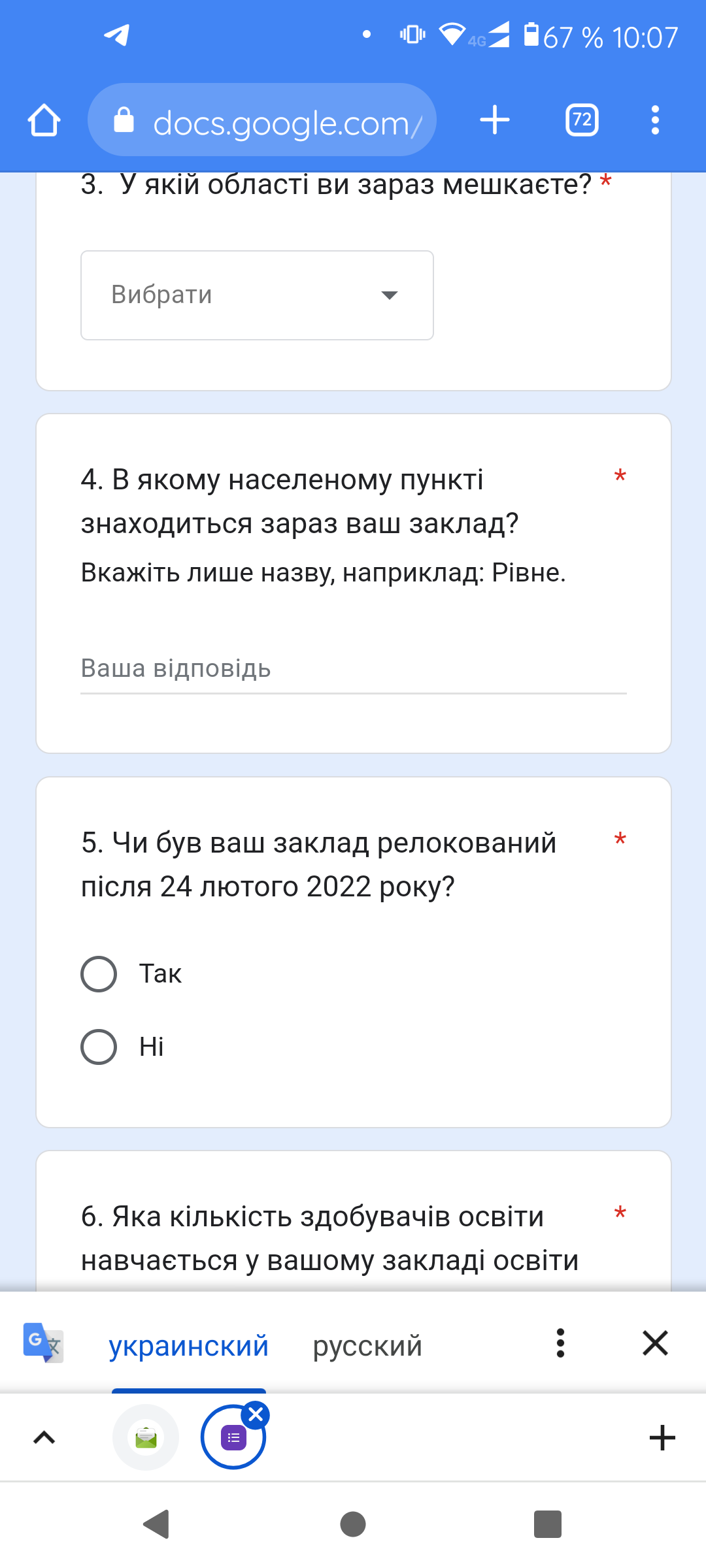Open the tab switcher showing 72
The height and width of the screenshot is (1568, 706).
coord(581,120)
